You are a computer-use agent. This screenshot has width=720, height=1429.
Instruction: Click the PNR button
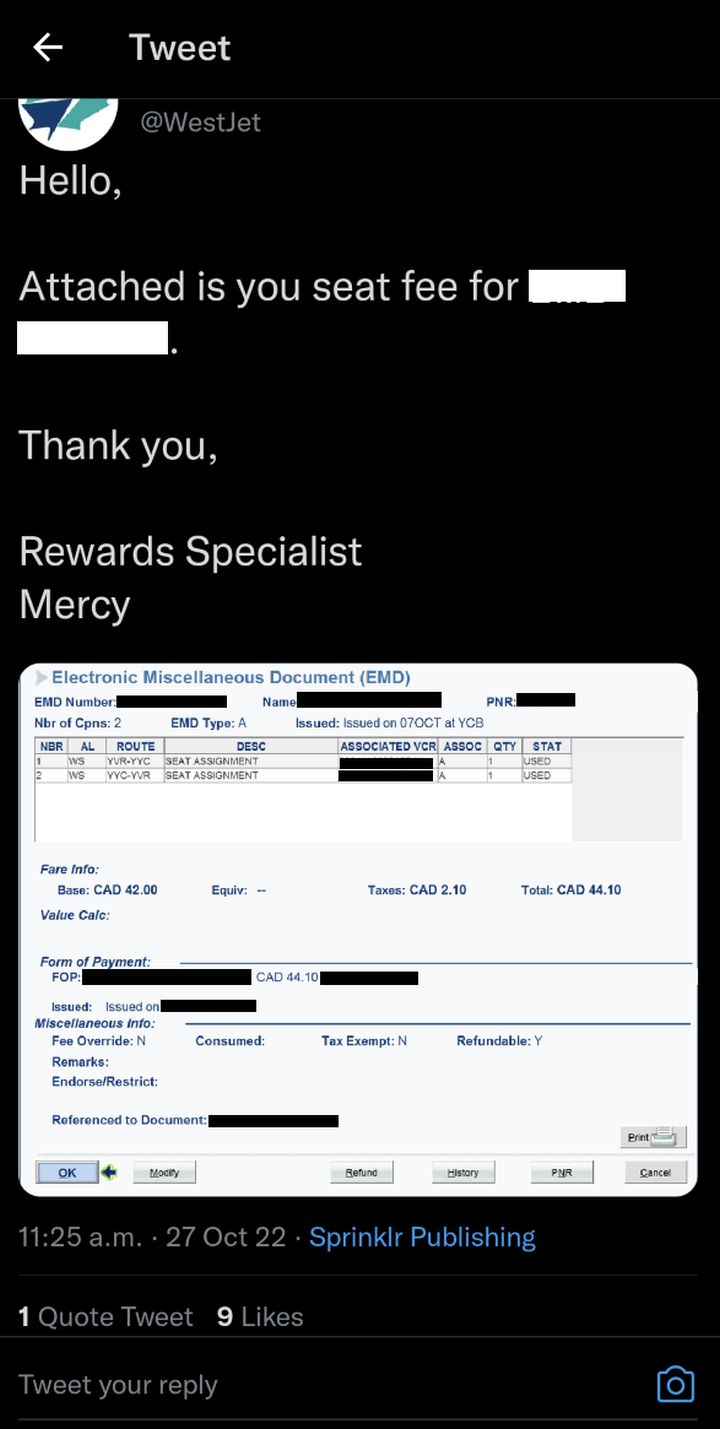[561, 1172]
